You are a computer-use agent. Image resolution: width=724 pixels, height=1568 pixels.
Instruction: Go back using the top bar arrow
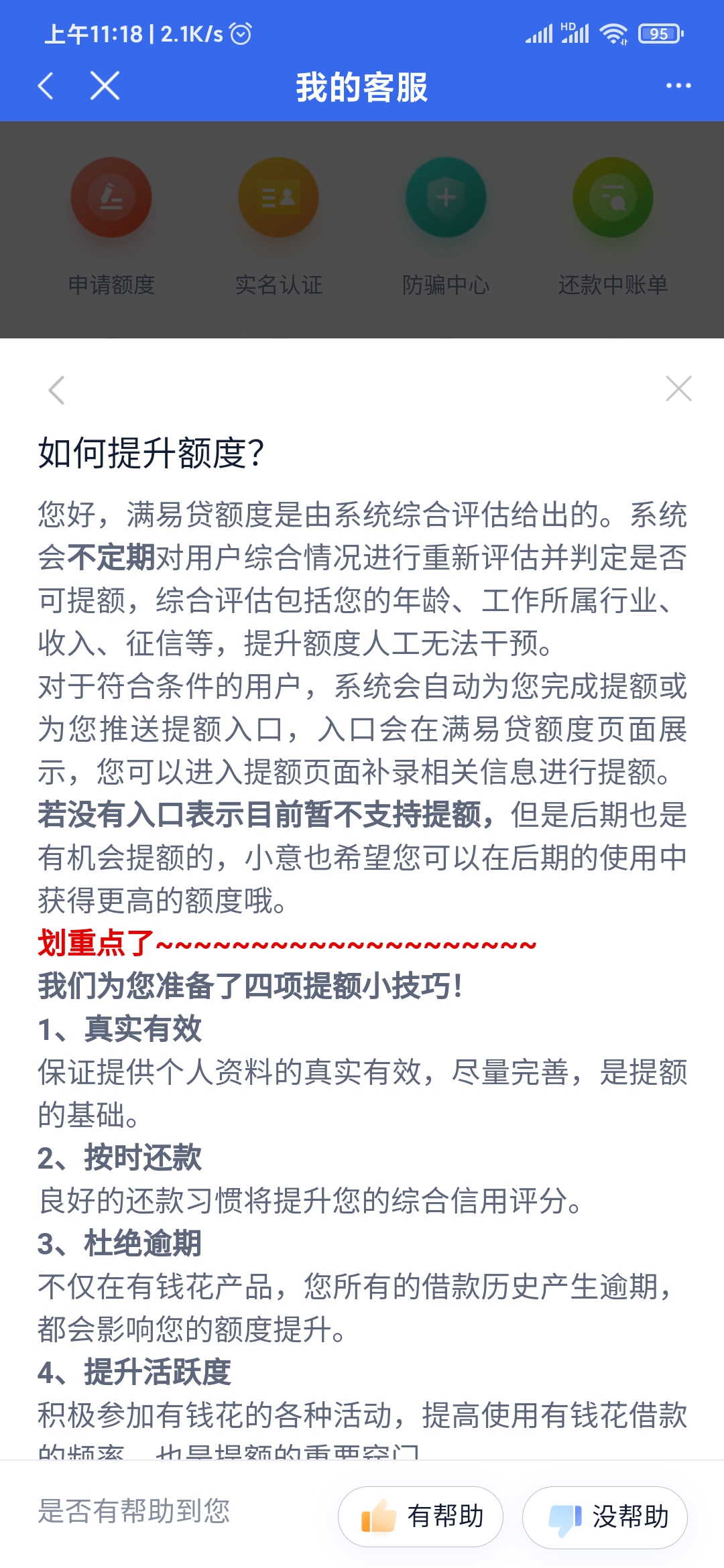click(46, 86)
